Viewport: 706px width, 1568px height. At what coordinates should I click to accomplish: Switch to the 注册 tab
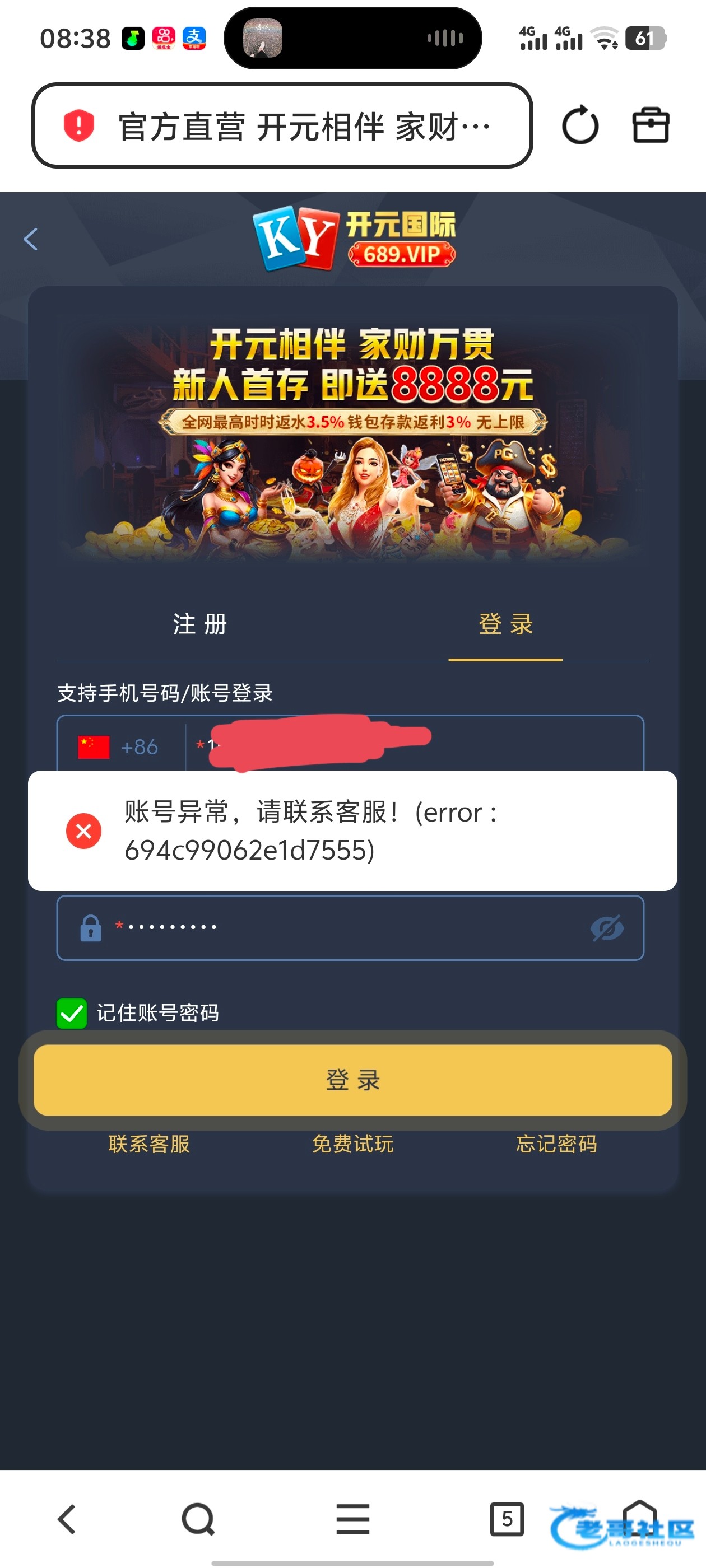(200, 624)
